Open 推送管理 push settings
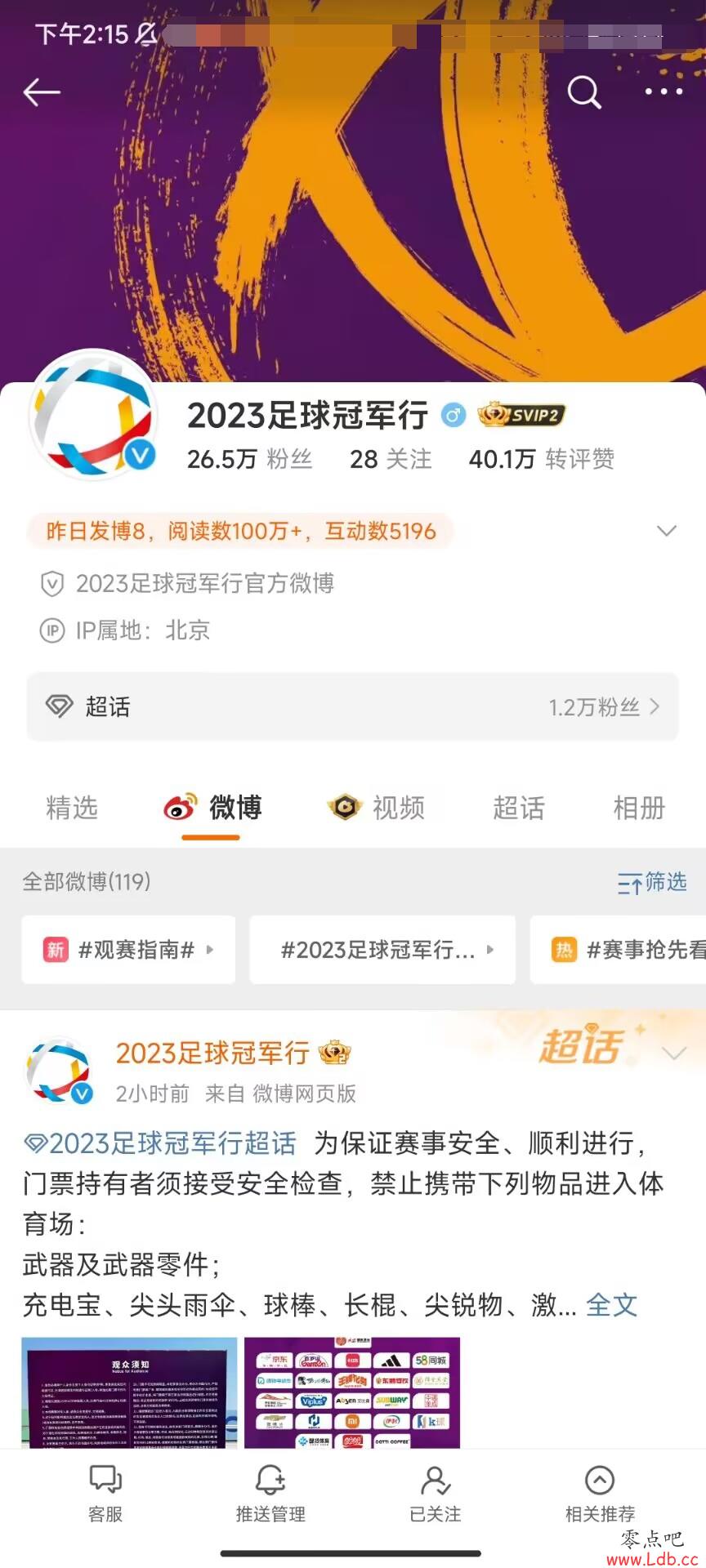Viewport: 706px width, 1568px height. 270,1494
